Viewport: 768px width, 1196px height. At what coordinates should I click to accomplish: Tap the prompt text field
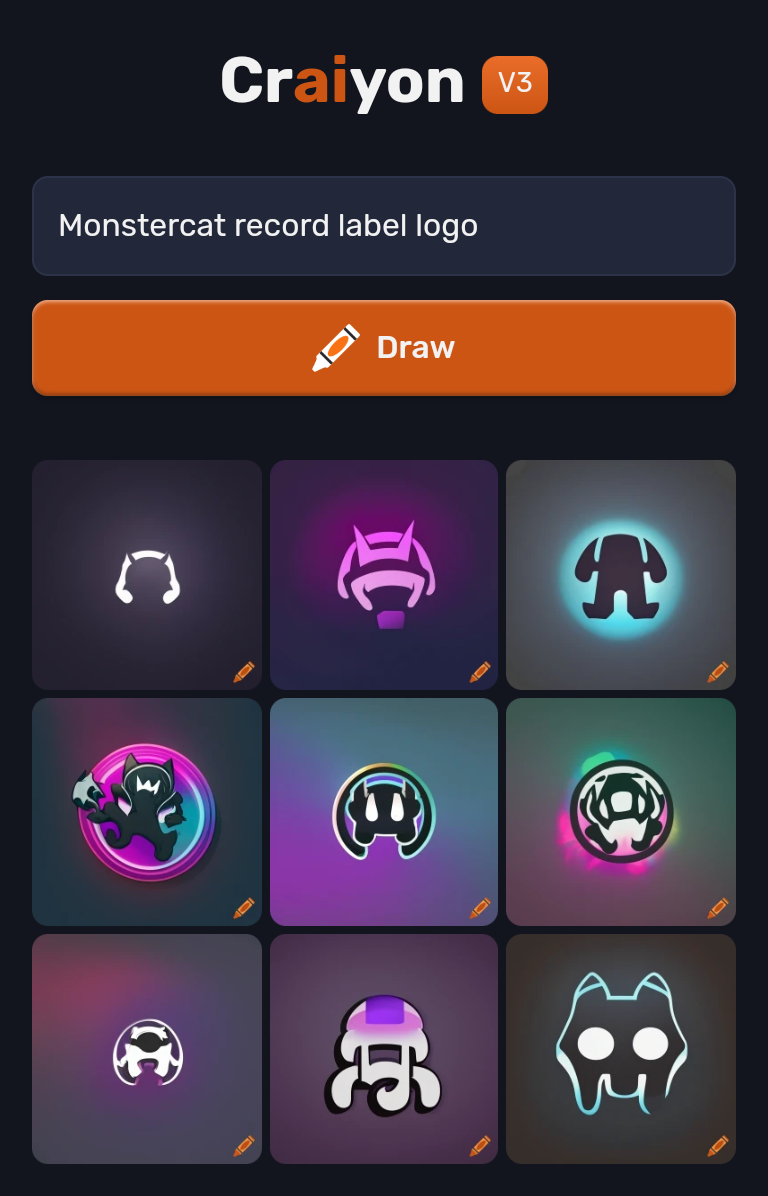[383, 226]
